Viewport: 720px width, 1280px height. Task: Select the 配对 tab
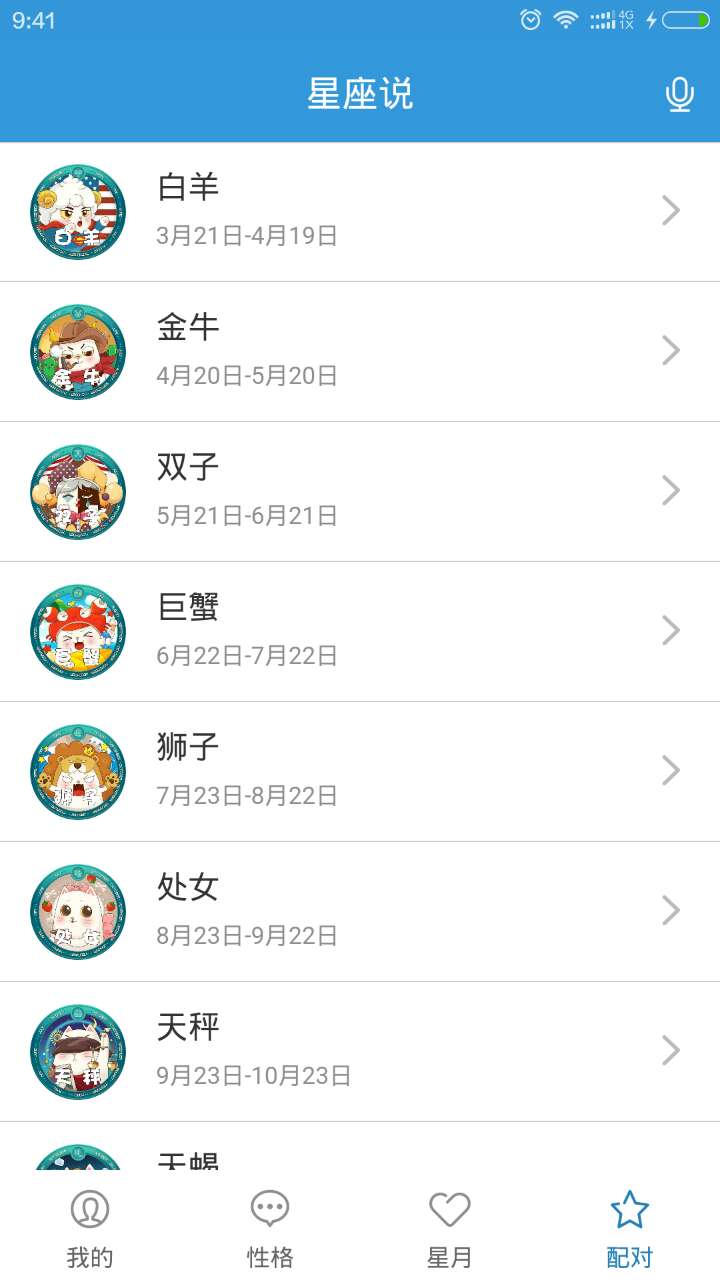(630, 1229)
